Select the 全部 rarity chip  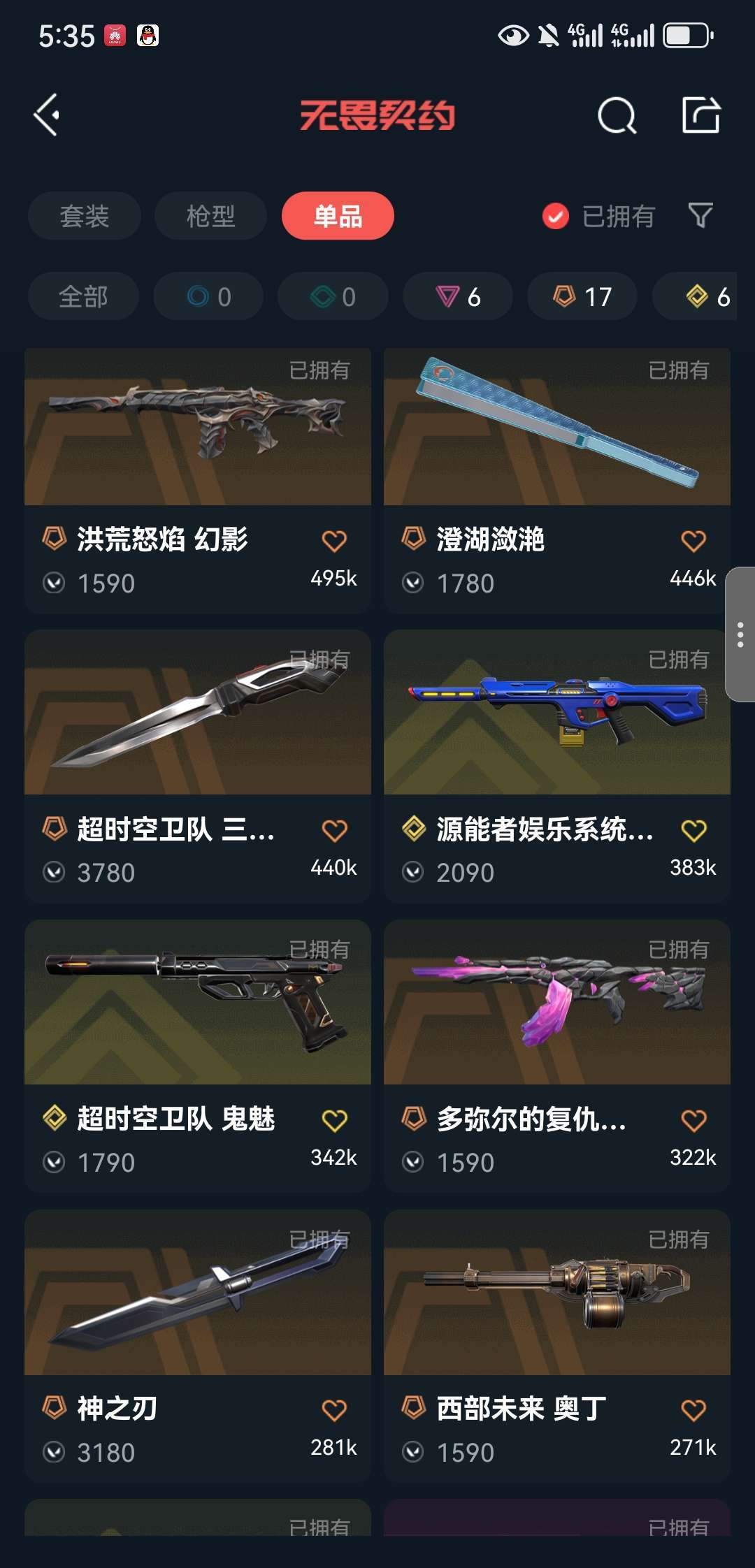83,297
